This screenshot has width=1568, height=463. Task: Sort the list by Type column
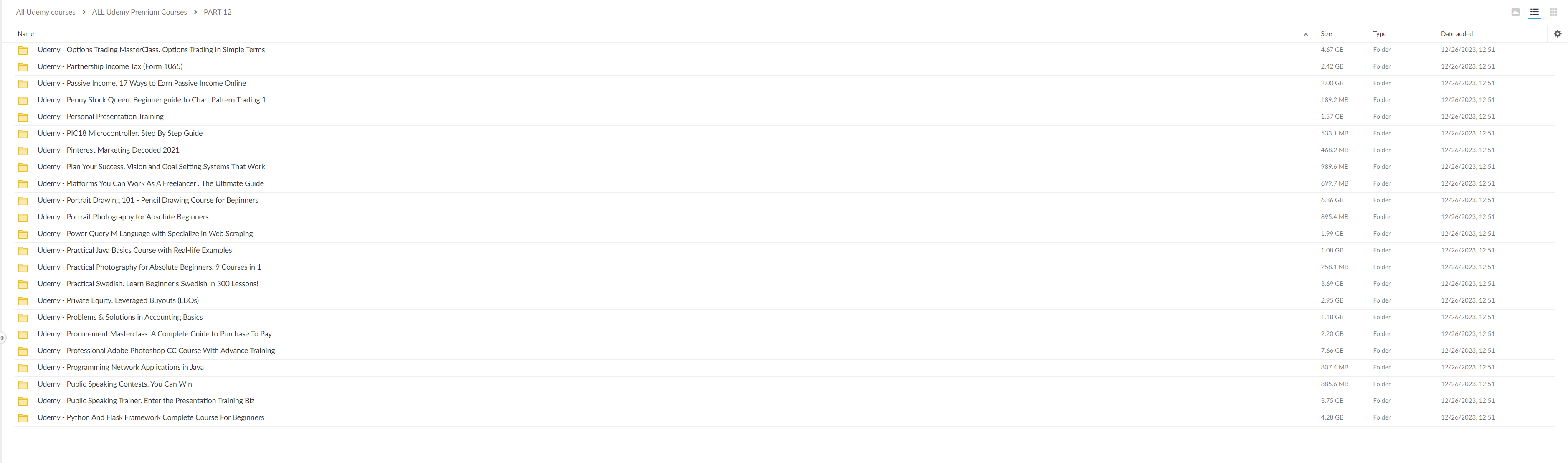[1379, 34]
